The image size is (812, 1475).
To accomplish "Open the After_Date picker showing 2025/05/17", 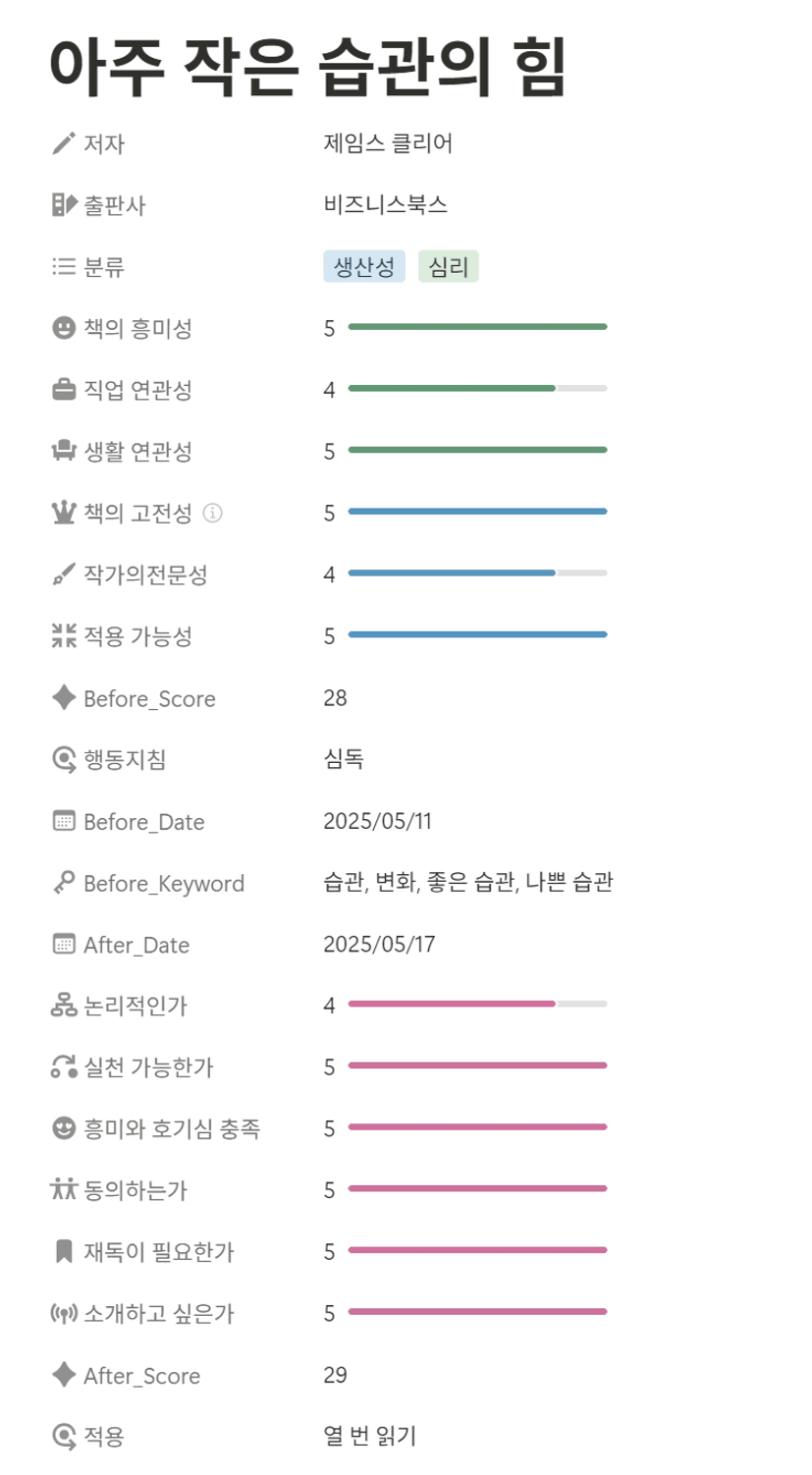I will (379, 945).
